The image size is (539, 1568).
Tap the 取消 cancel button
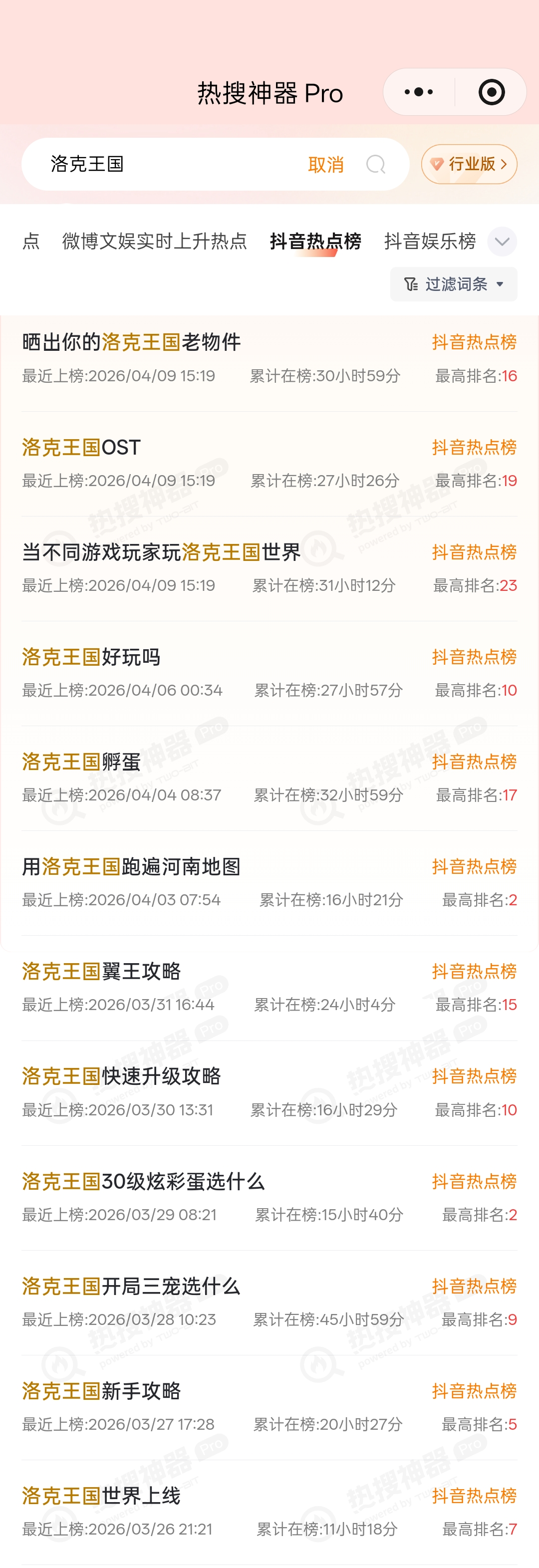pos(326,164)
